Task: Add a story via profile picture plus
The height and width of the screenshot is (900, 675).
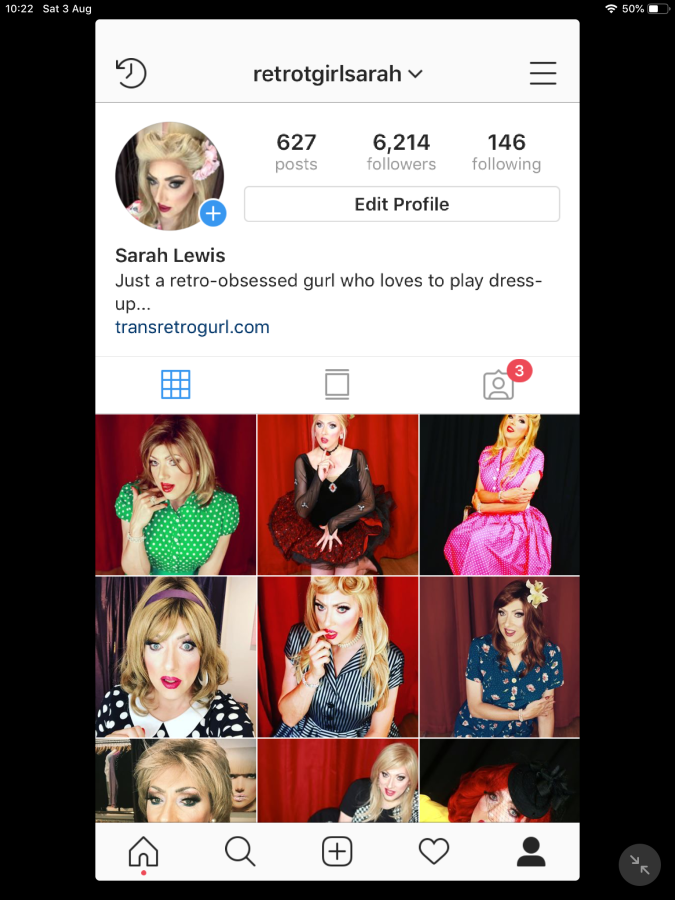Action: (x=213, y=213)
